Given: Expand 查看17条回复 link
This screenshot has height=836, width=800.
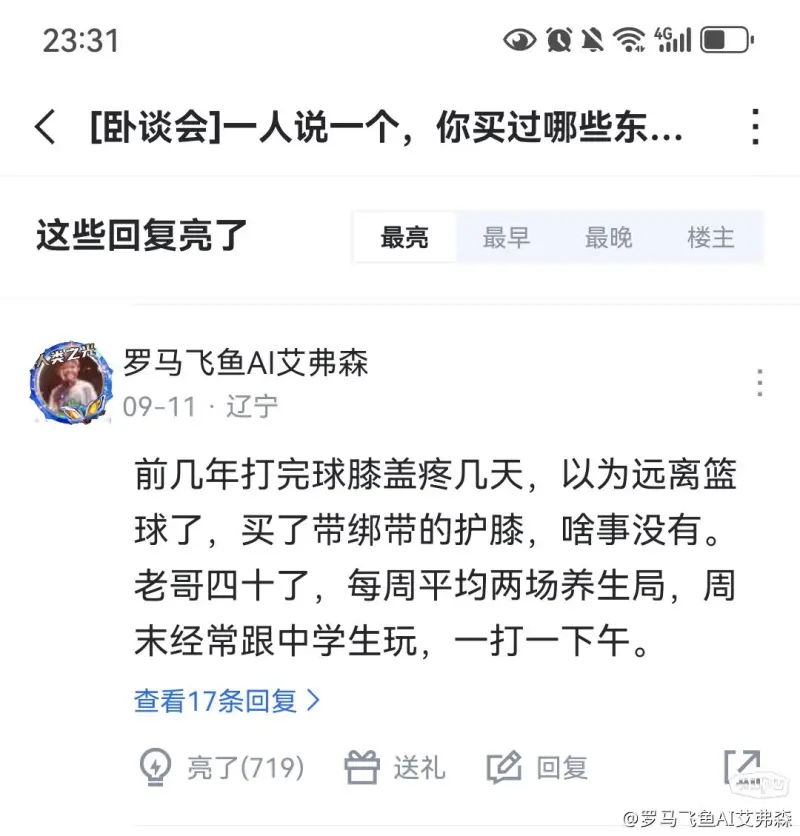Looking at the screenshot, I should click(x=227, y=701).
